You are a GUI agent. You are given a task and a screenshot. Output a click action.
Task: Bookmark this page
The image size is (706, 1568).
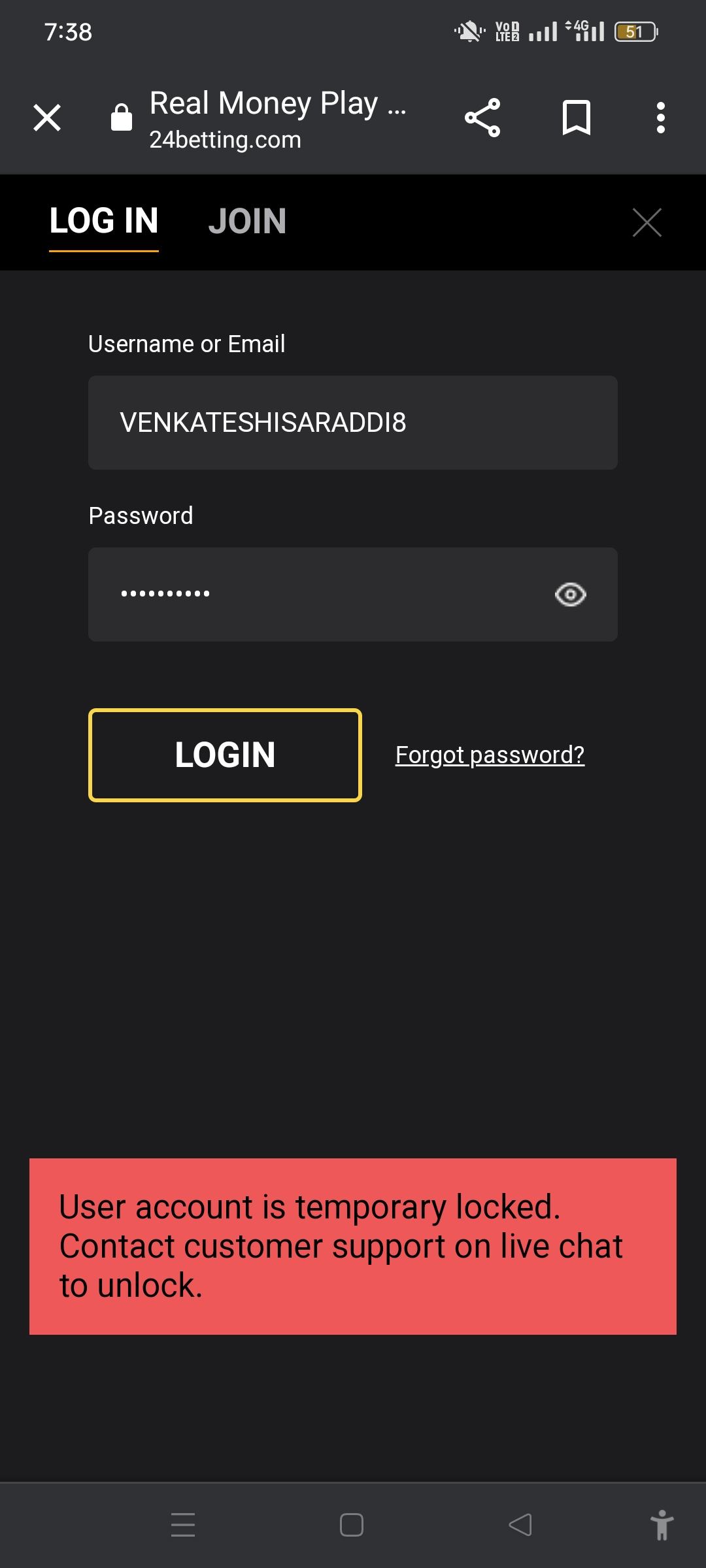coord(576,118)
